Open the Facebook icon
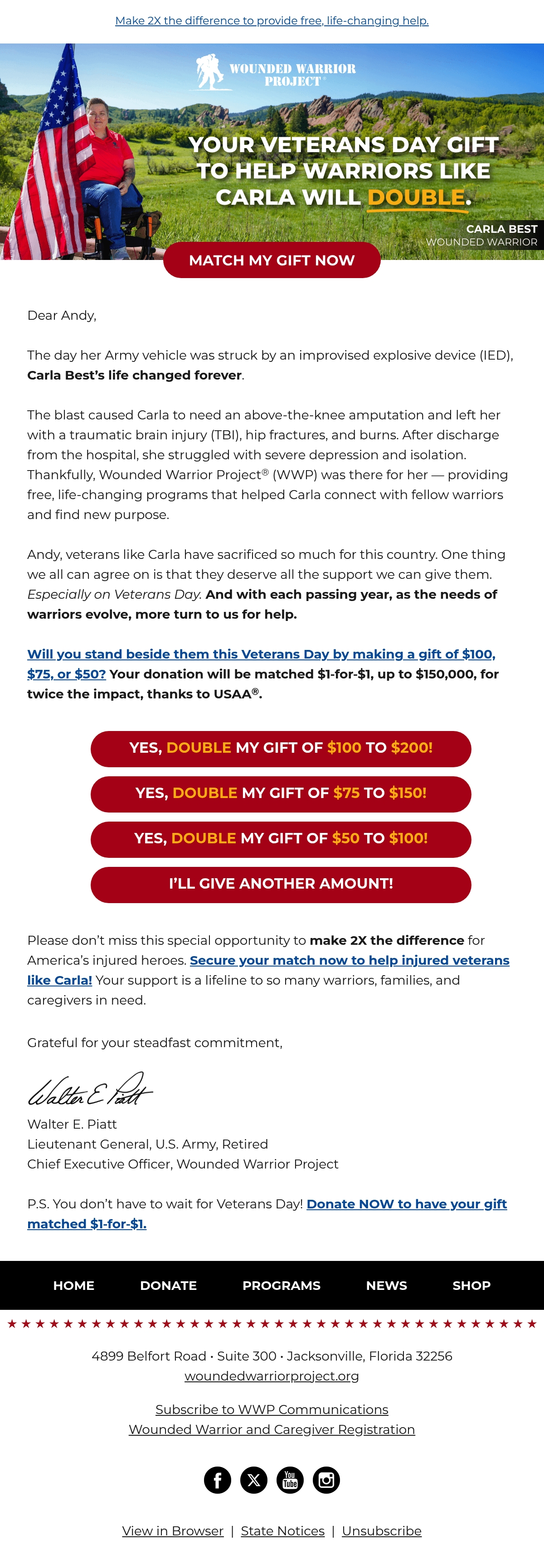The width and height of the screenshot is (544, 1568). tap(218, 1480)
